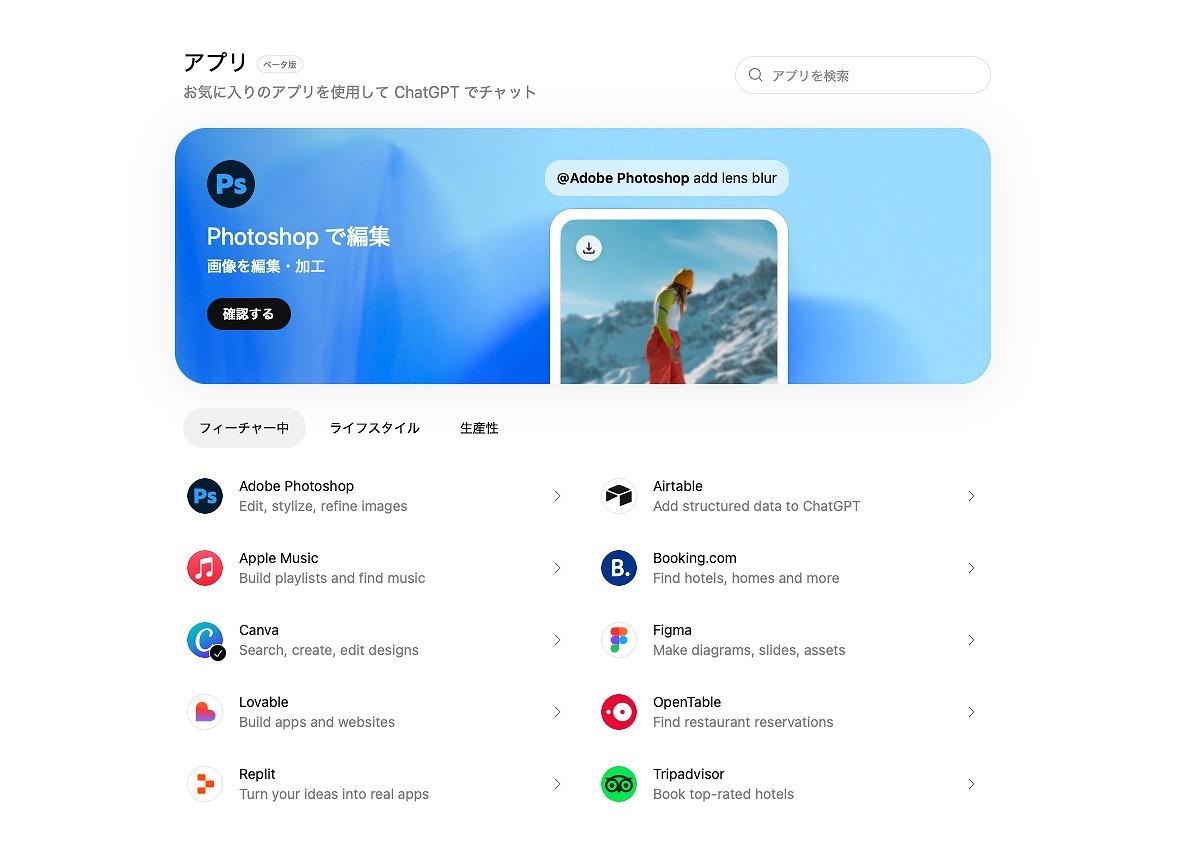Switch to the 生産性 tab
This screenshot has height=862, width=1196.
[x=479, y=428]
